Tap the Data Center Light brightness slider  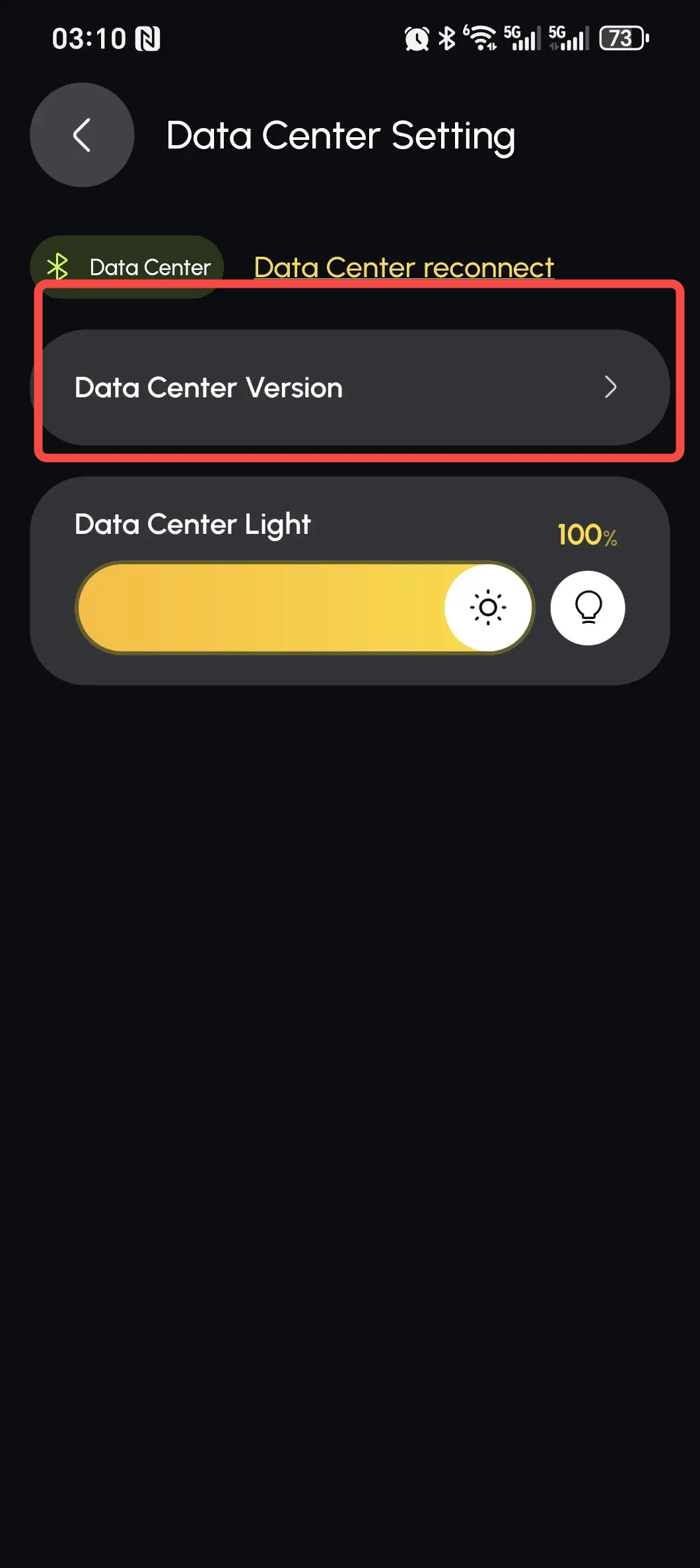point(305,607)
